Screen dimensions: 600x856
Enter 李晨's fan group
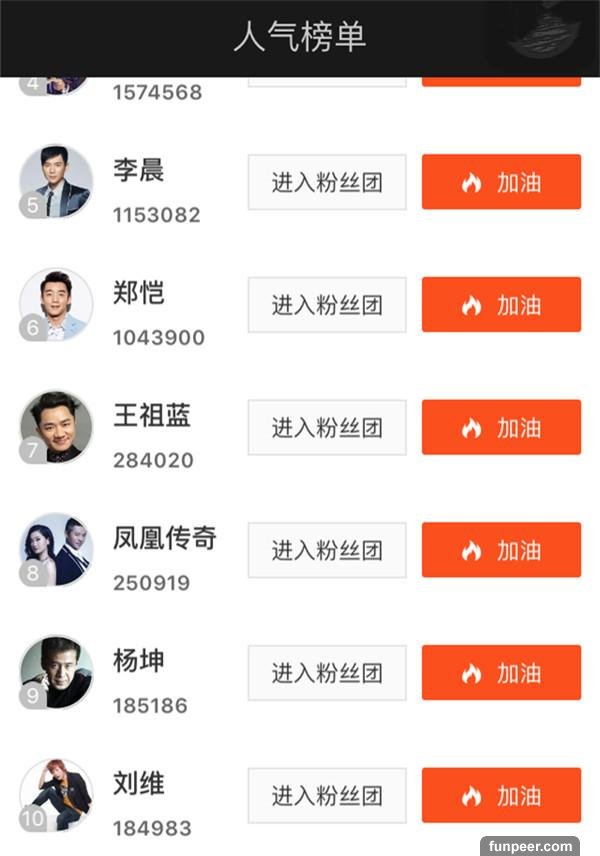pyautogui.click(x=327, y=182)
